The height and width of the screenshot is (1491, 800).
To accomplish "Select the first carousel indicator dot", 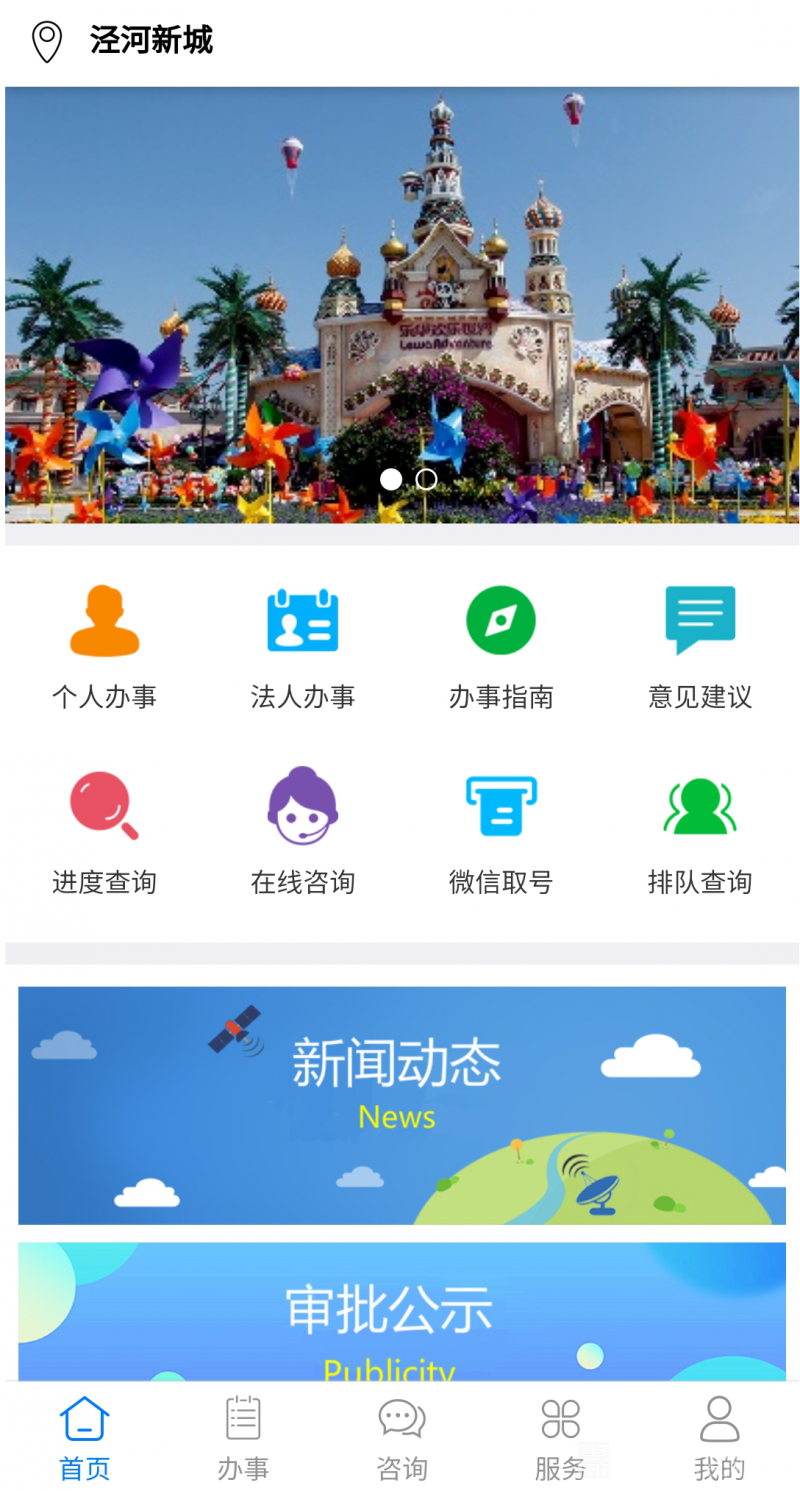I will tap(389, 480).
